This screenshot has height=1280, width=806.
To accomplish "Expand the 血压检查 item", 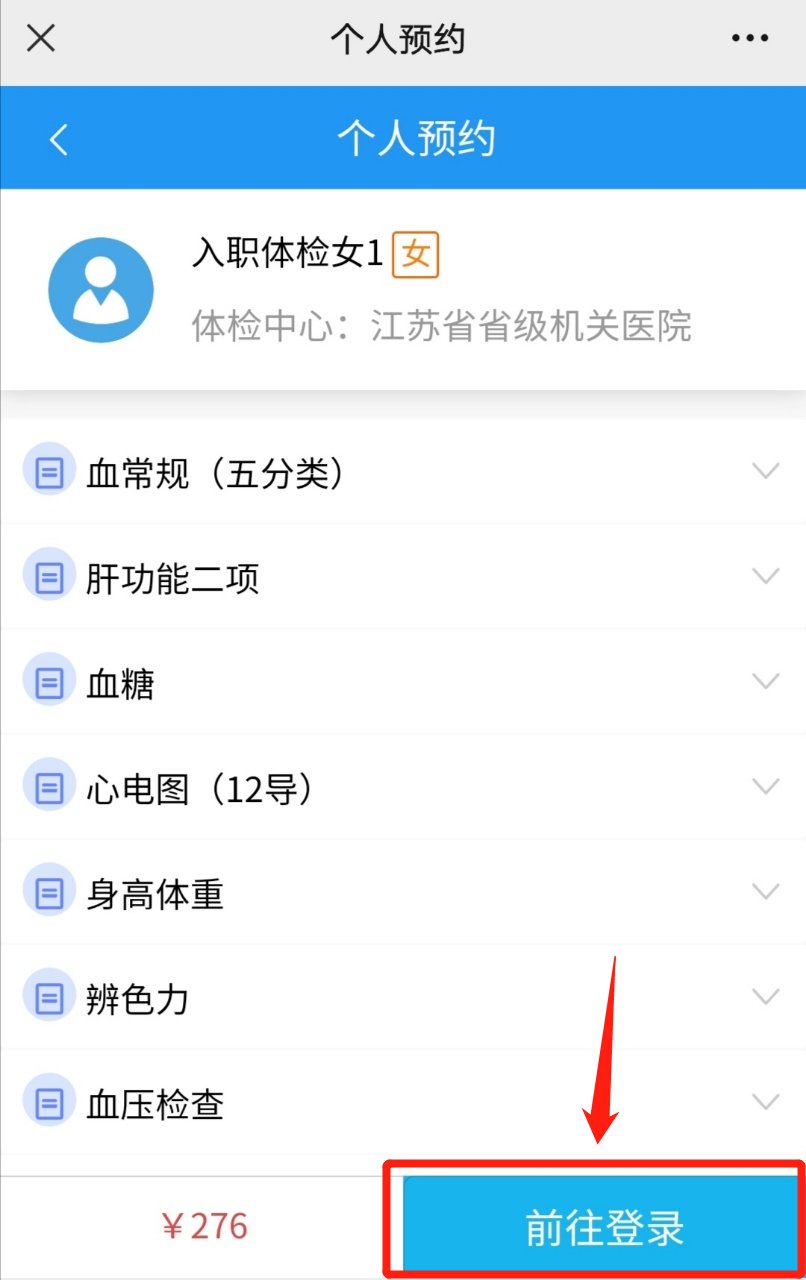I will [x=766, y=1102].
